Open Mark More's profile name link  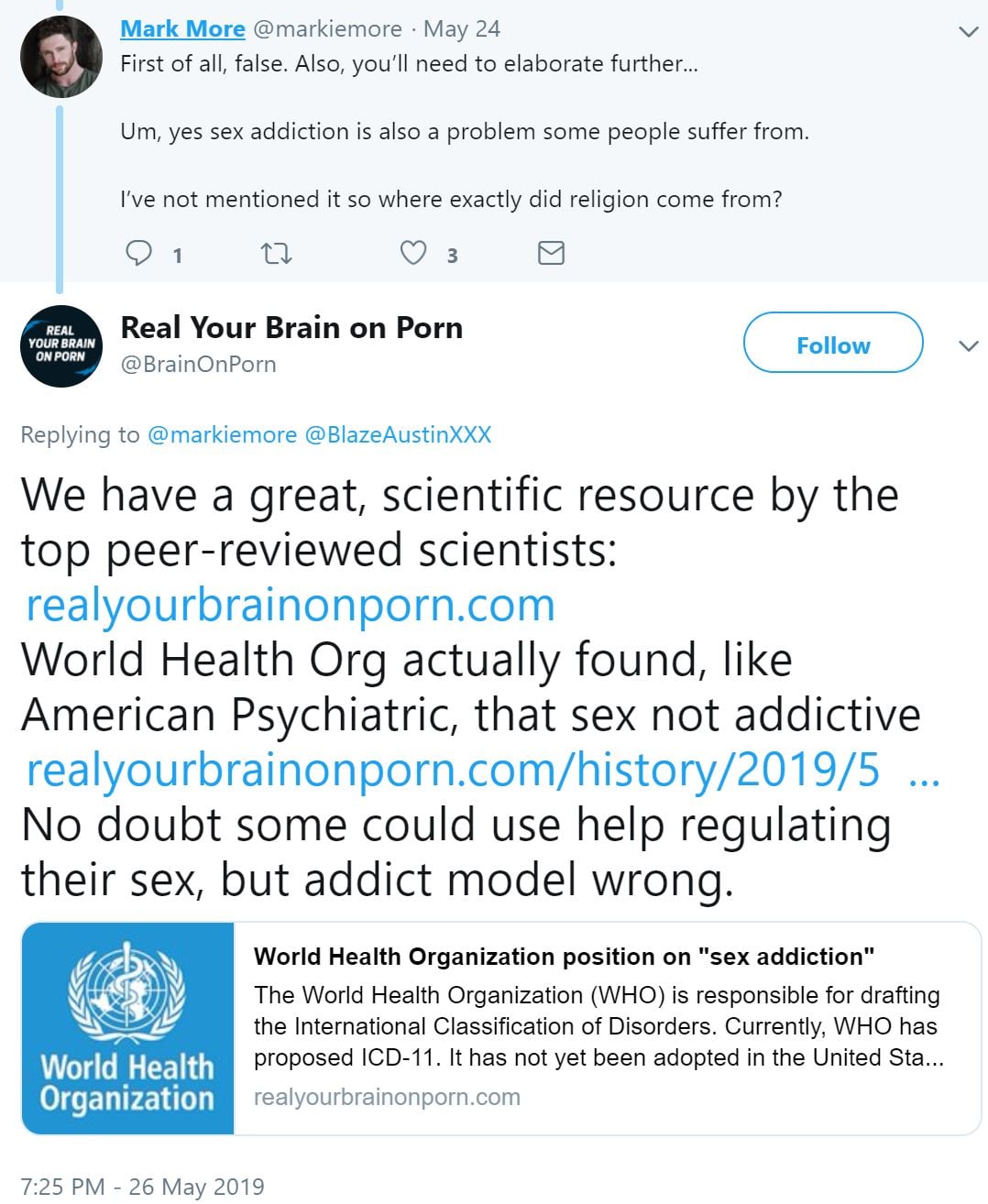(182, 29)
